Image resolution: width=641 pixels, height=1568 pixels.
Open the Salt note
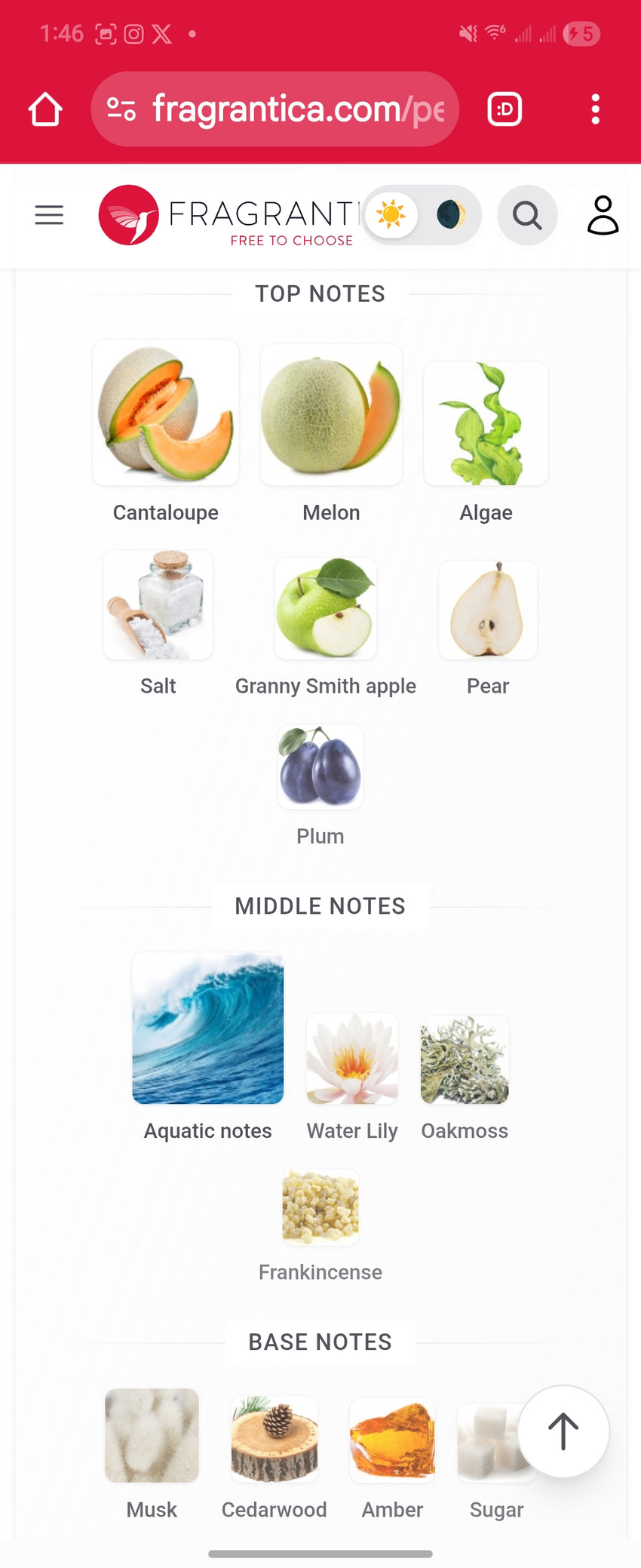coord(158,605)
